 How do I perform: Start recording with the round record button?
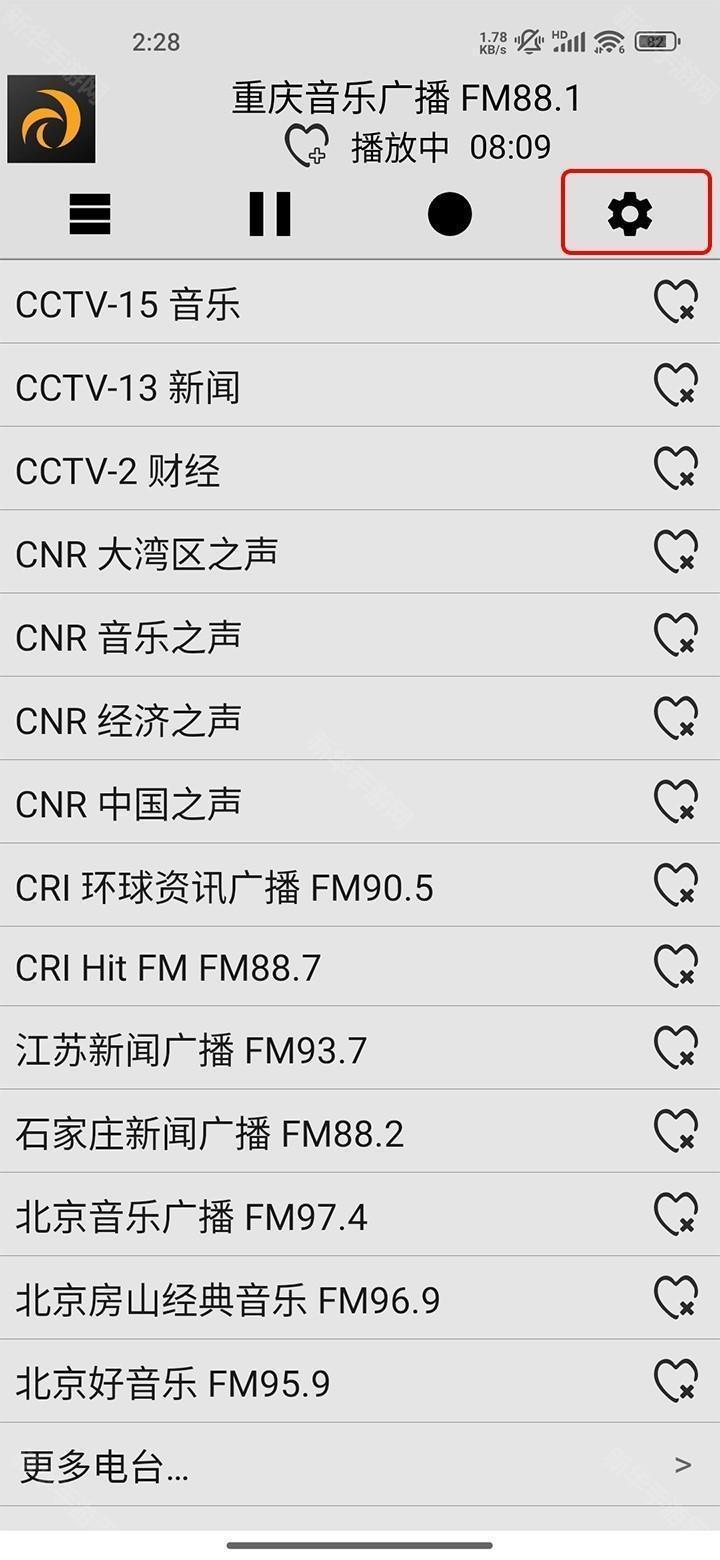coord(450,214)
